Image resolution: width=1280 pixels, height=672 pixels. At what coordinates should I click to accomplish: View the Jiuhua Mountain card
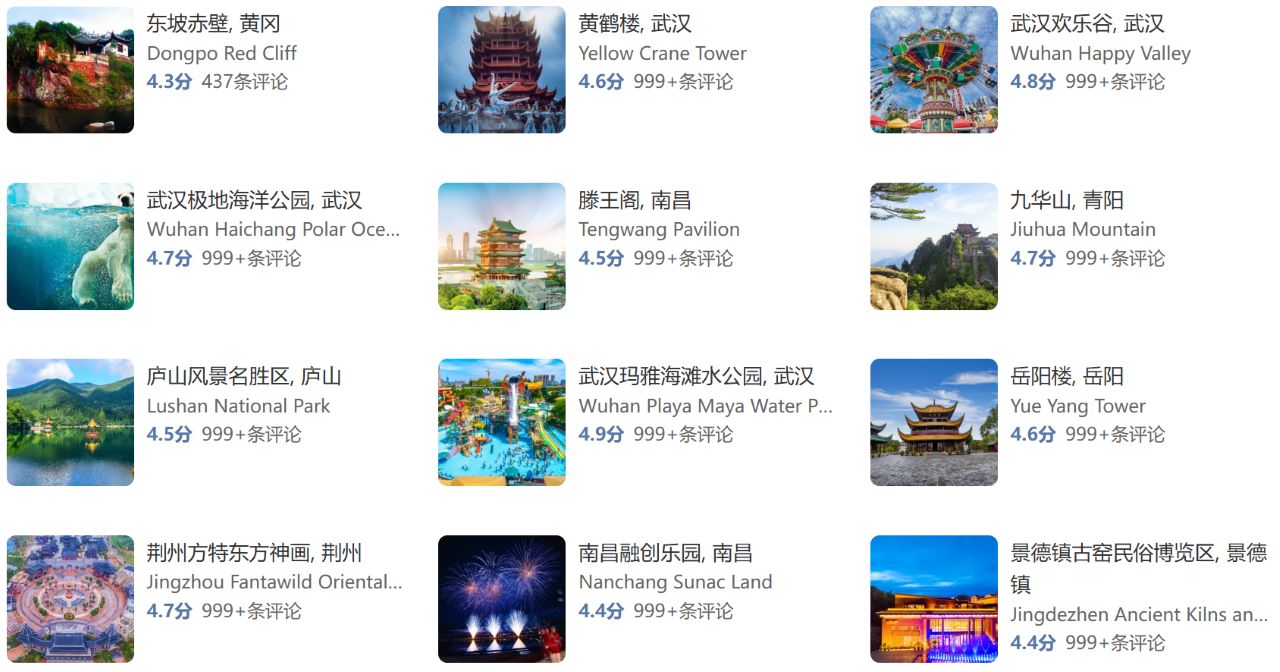1066,201
